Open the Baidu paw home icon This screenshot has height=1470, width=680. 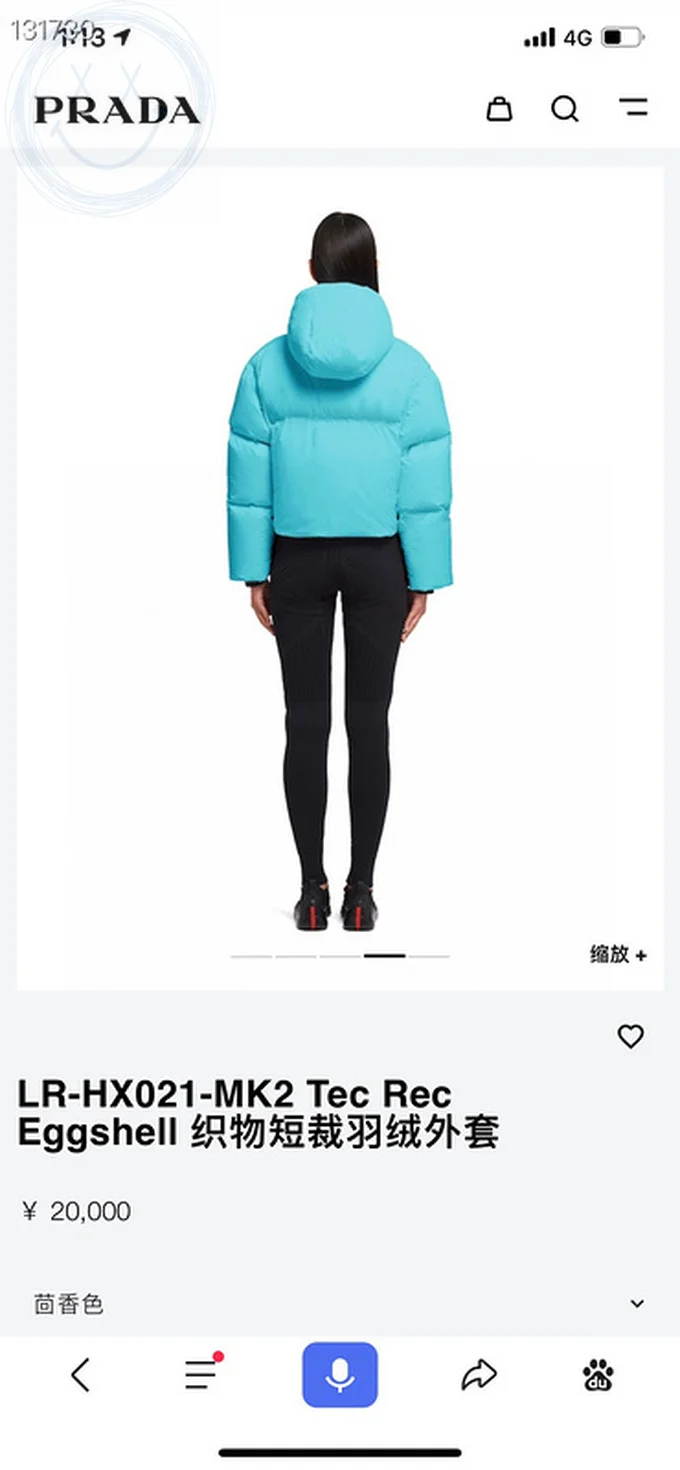(x=598, y=1376)
